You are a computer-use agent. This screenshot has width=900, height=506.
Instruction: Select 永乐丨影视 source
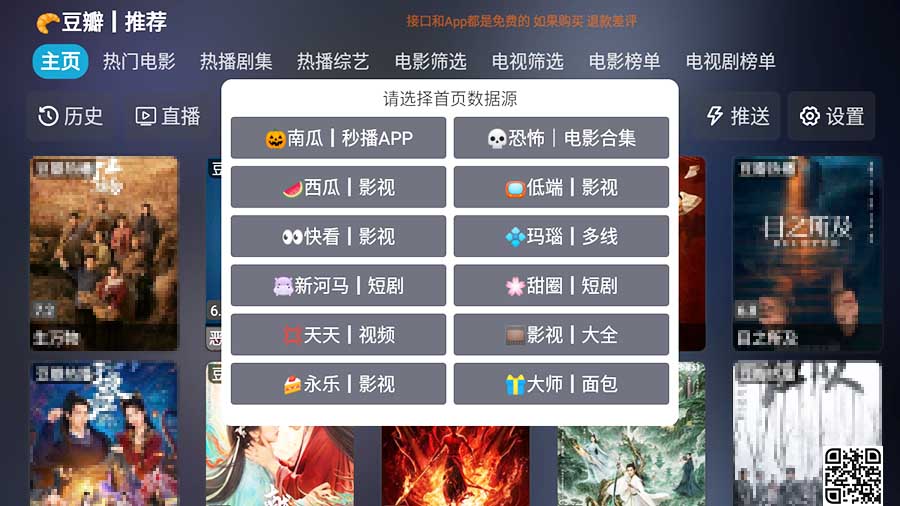(x=338, y=384)
